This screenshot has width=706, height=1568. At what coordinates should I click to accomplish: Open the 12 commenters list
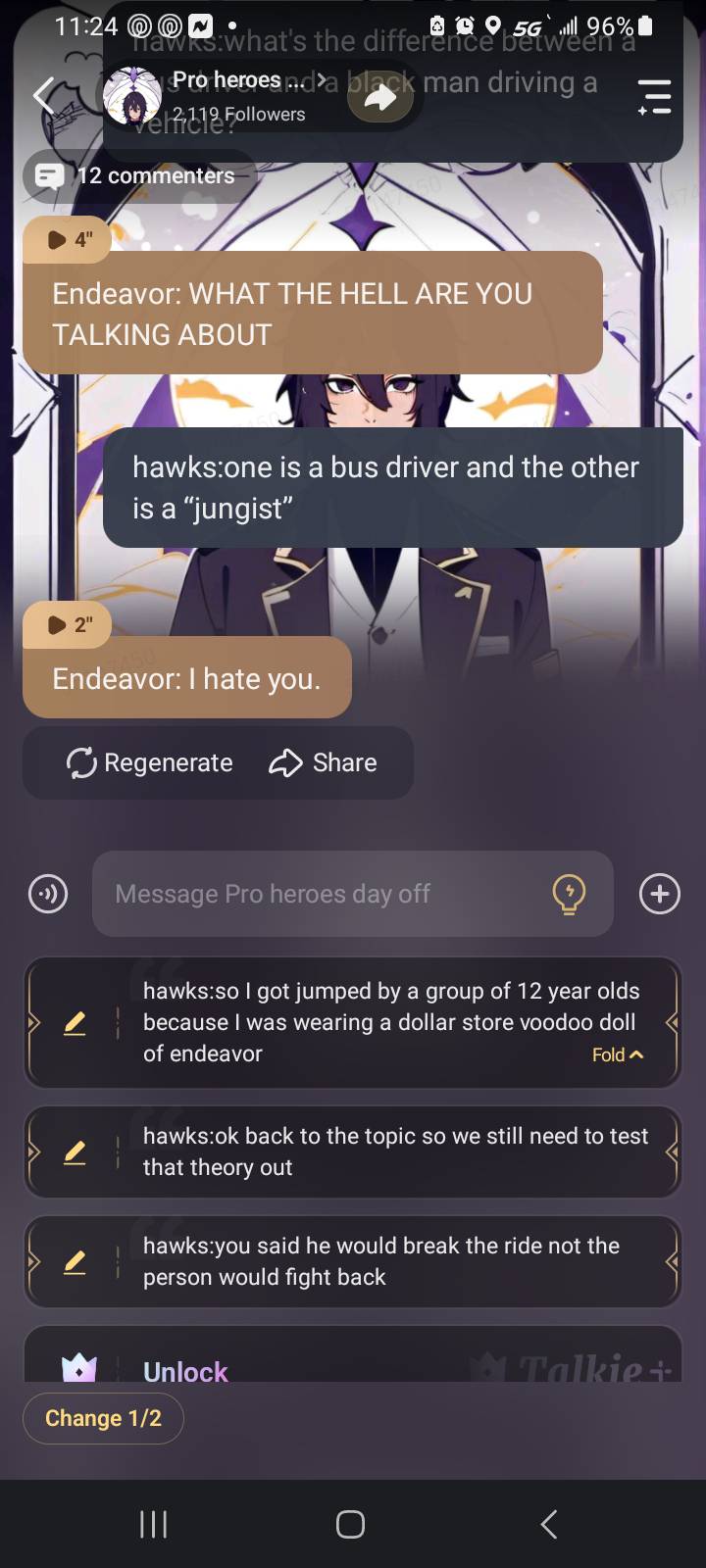click(139, 176)
